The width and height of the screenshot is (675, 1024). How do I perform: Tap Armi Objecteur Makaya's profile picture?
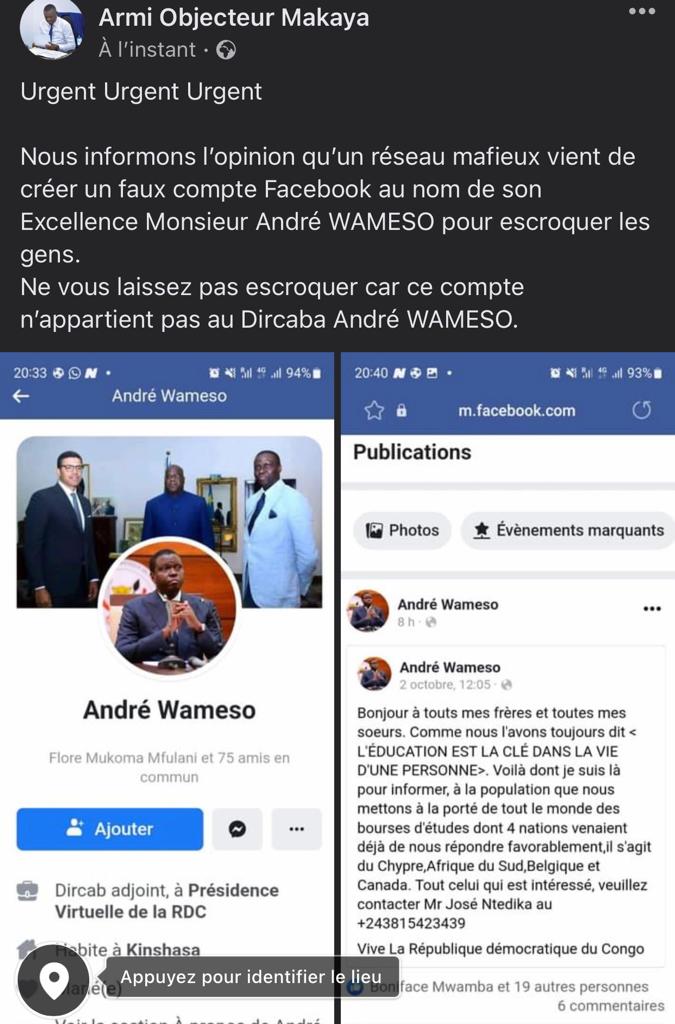[50, 28]
